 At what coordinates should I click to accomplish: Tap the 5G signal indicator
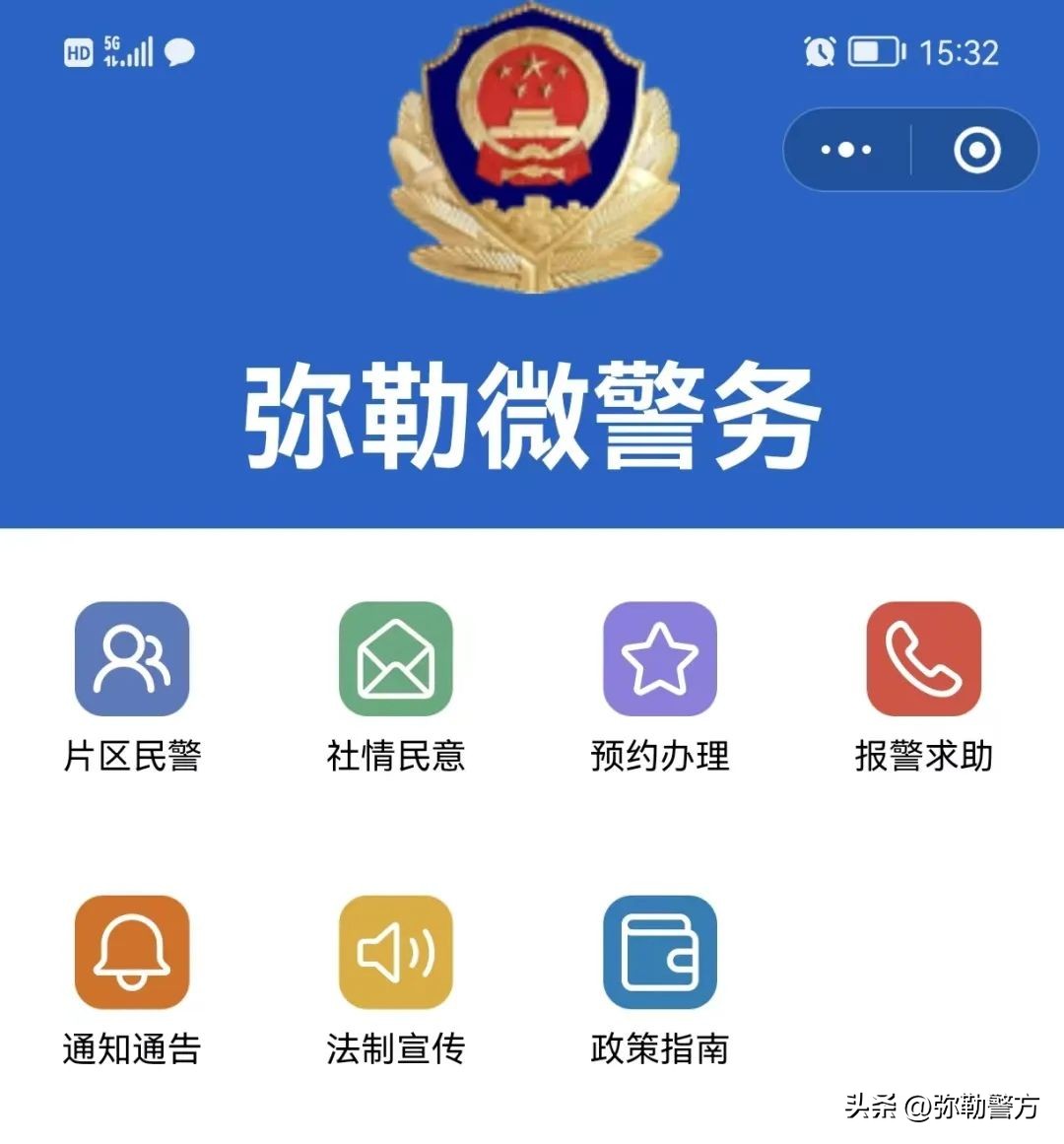pos(124,51)
